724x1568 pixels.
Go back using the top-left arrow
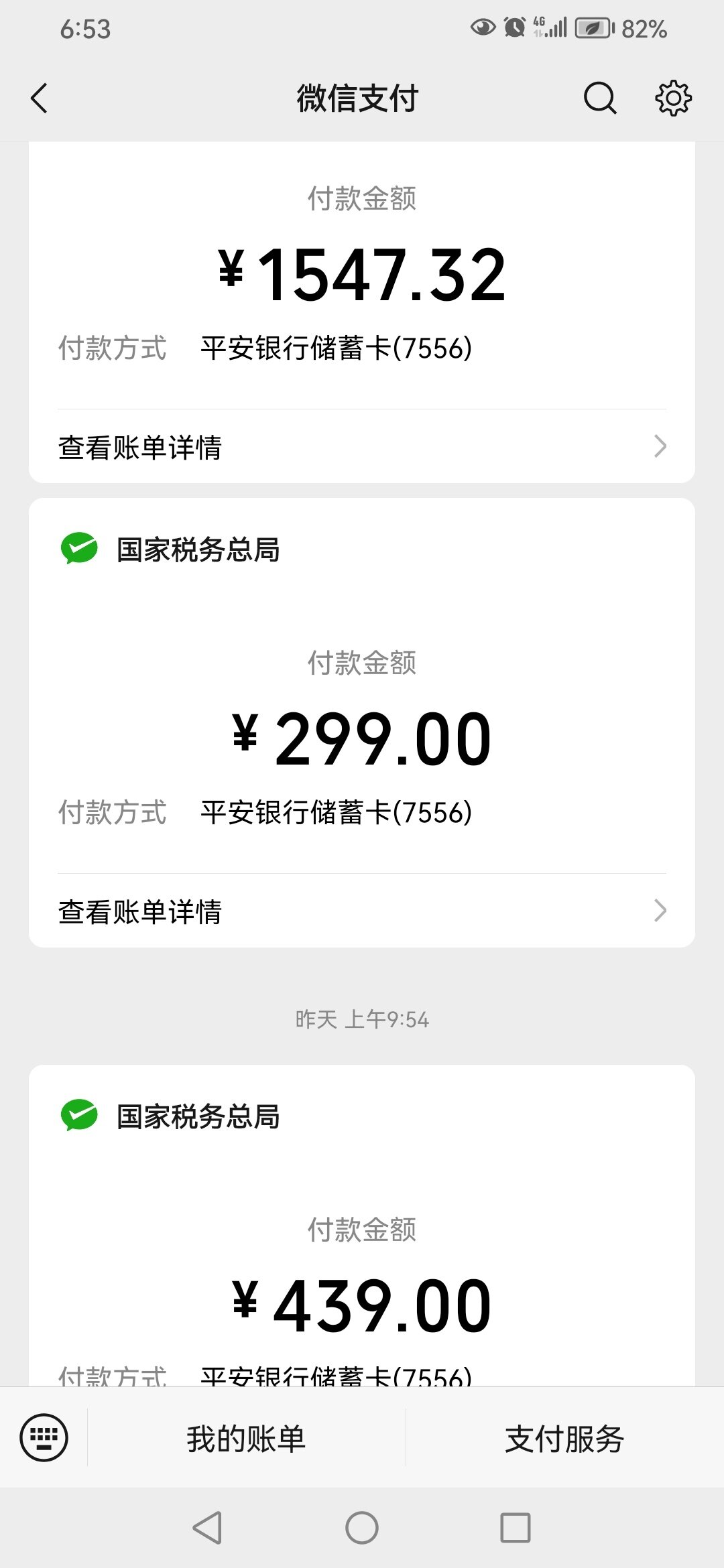pos(40,99)
